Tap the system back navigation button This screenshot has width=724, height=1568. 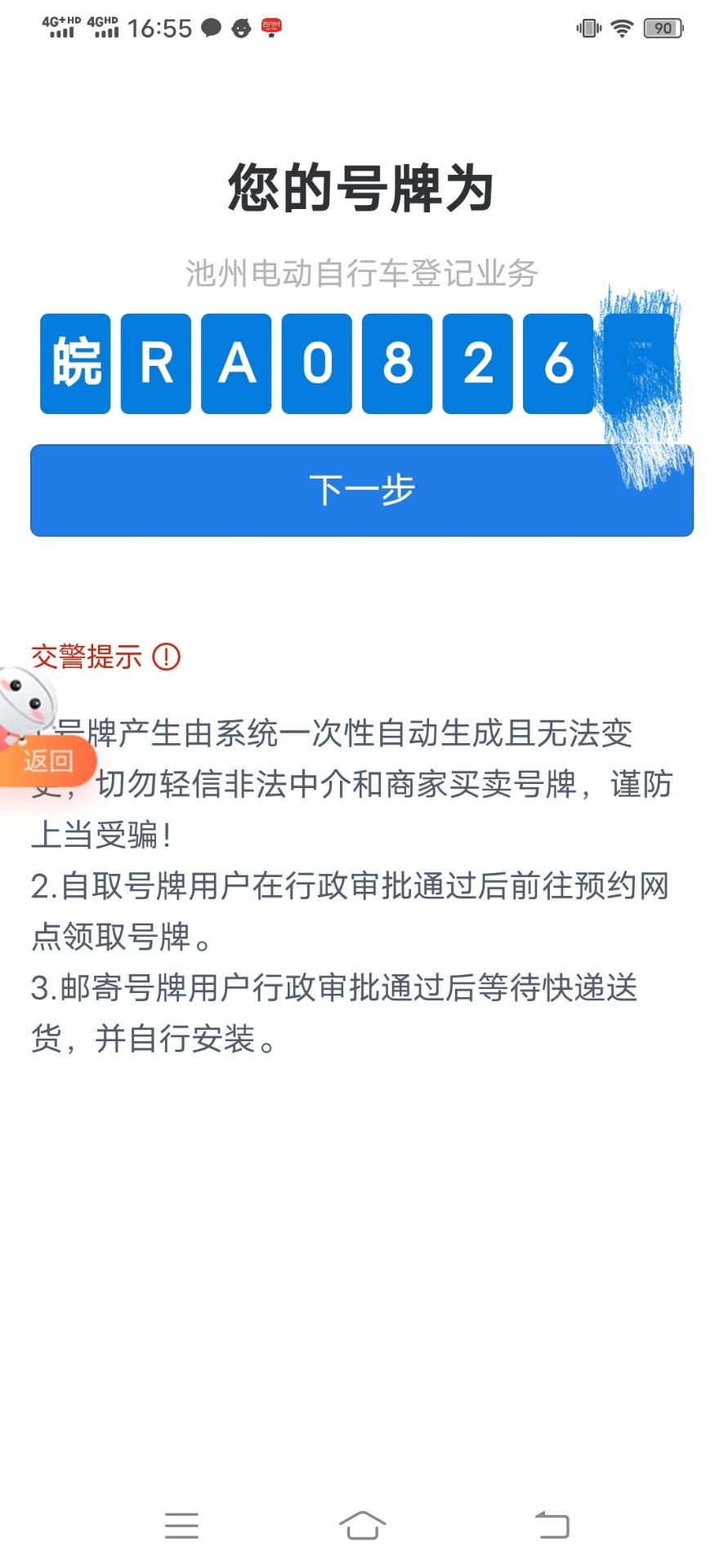pyautogui.click(x=552, y=1525)
